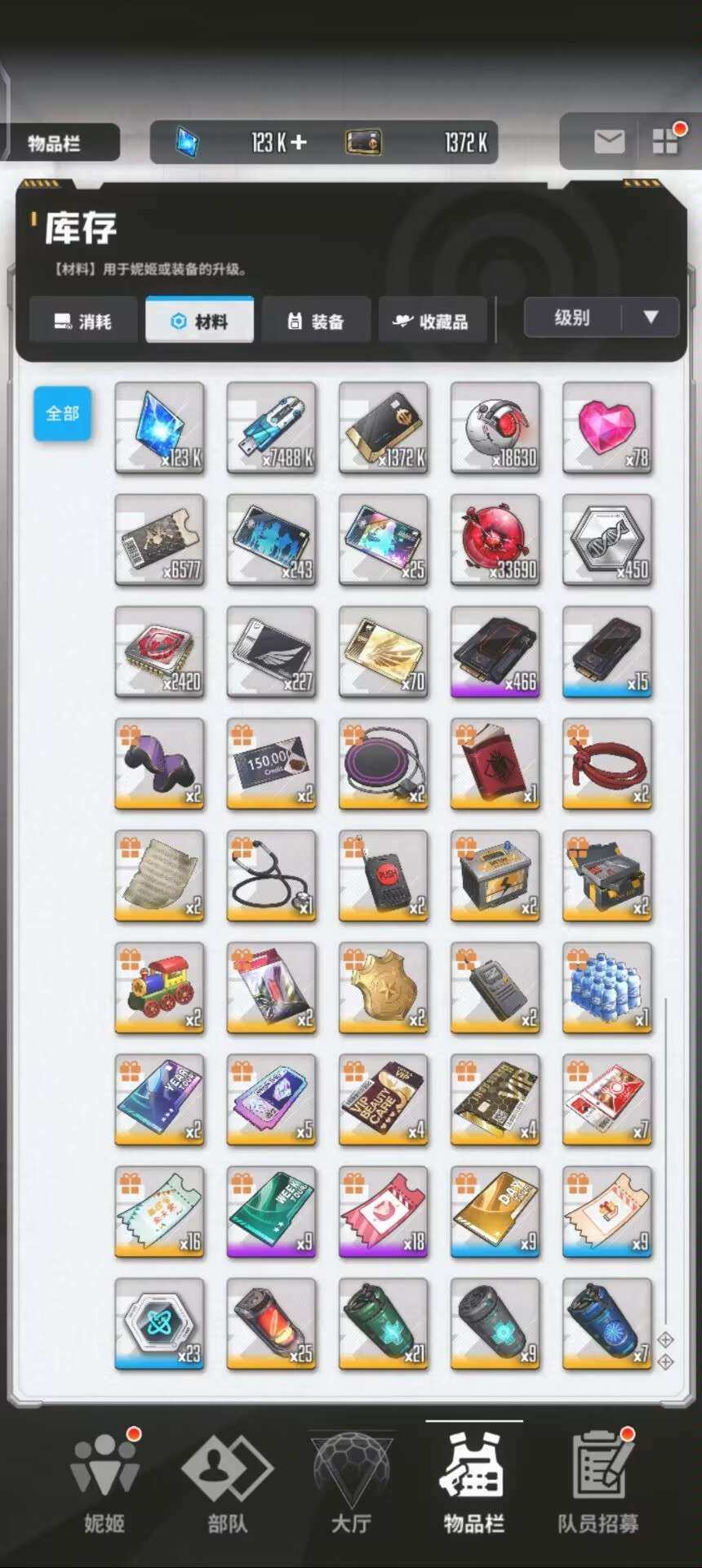This screenshot has height=1568, width=702.
Task: Open the grid menu icon
Action: click(x=665, y=142)
